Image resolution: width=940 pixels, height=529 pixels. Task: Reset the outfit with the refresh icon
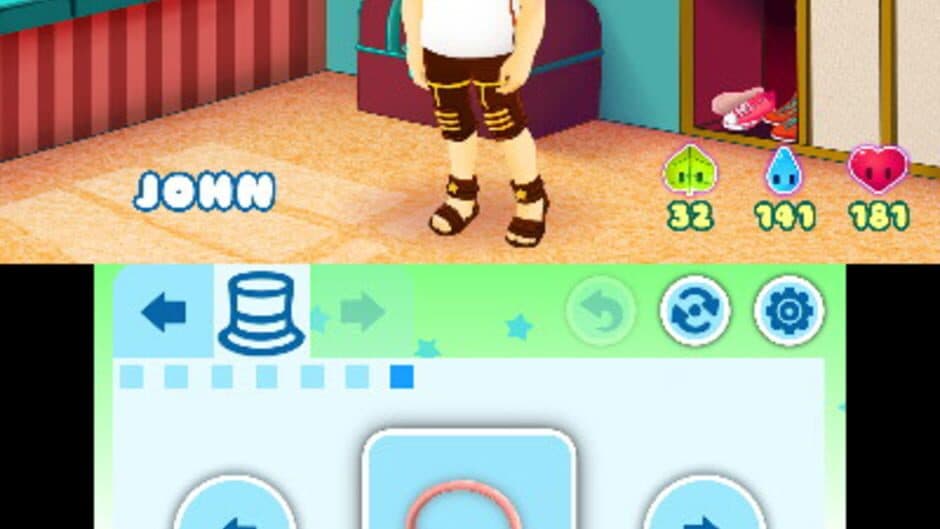click(695, 312)
